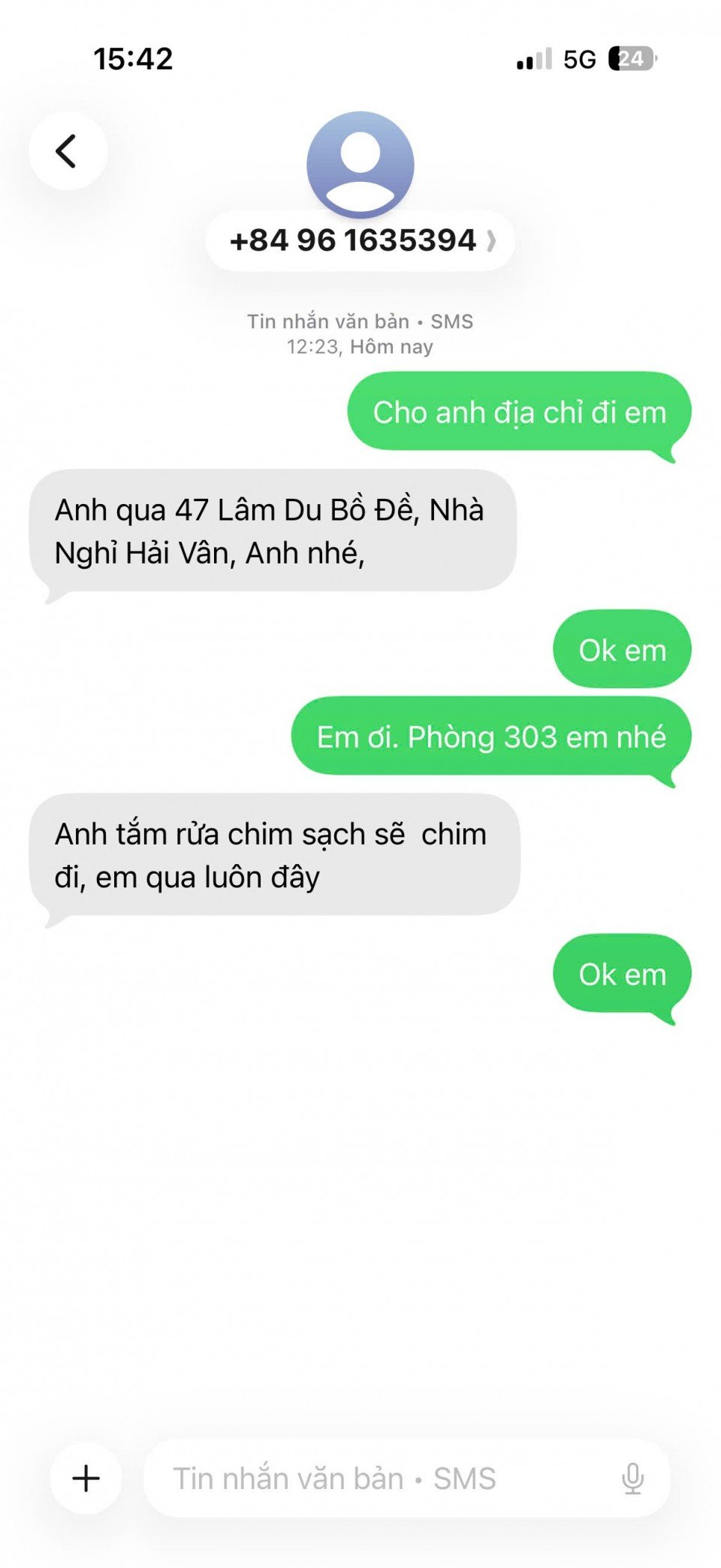Go back to the messages list

pyautogui.click(x=68, y=151)
